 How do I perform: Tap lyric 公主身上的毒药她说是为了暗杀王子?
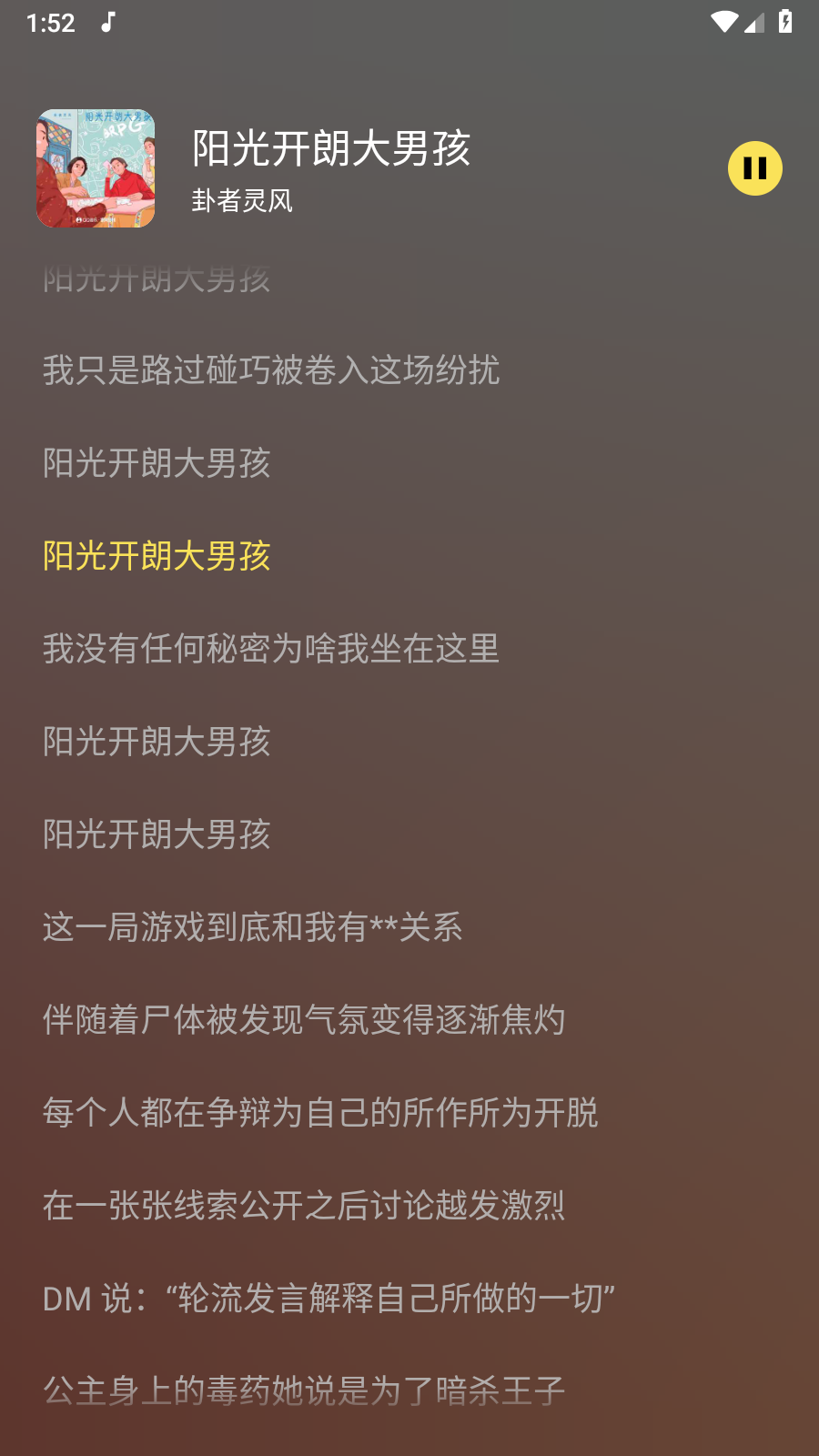click(x=304, y=1391)
